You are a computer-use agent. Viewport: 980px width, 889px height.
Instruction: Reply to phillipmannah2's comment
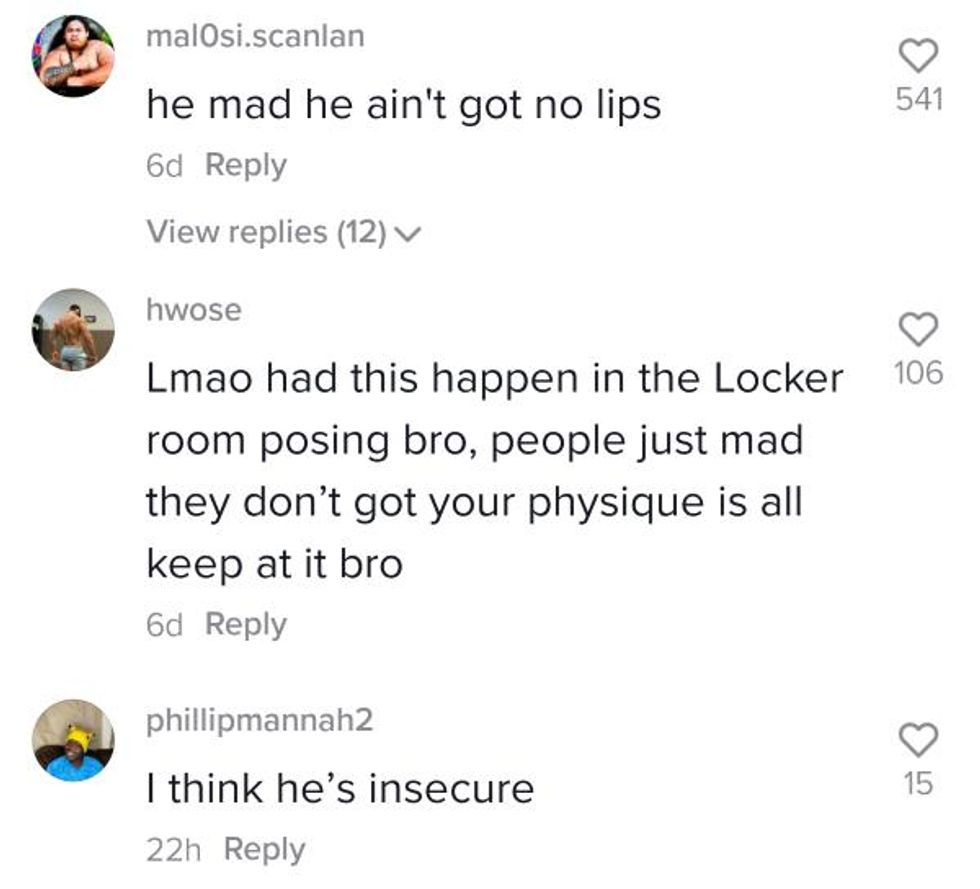click(264, 849)
